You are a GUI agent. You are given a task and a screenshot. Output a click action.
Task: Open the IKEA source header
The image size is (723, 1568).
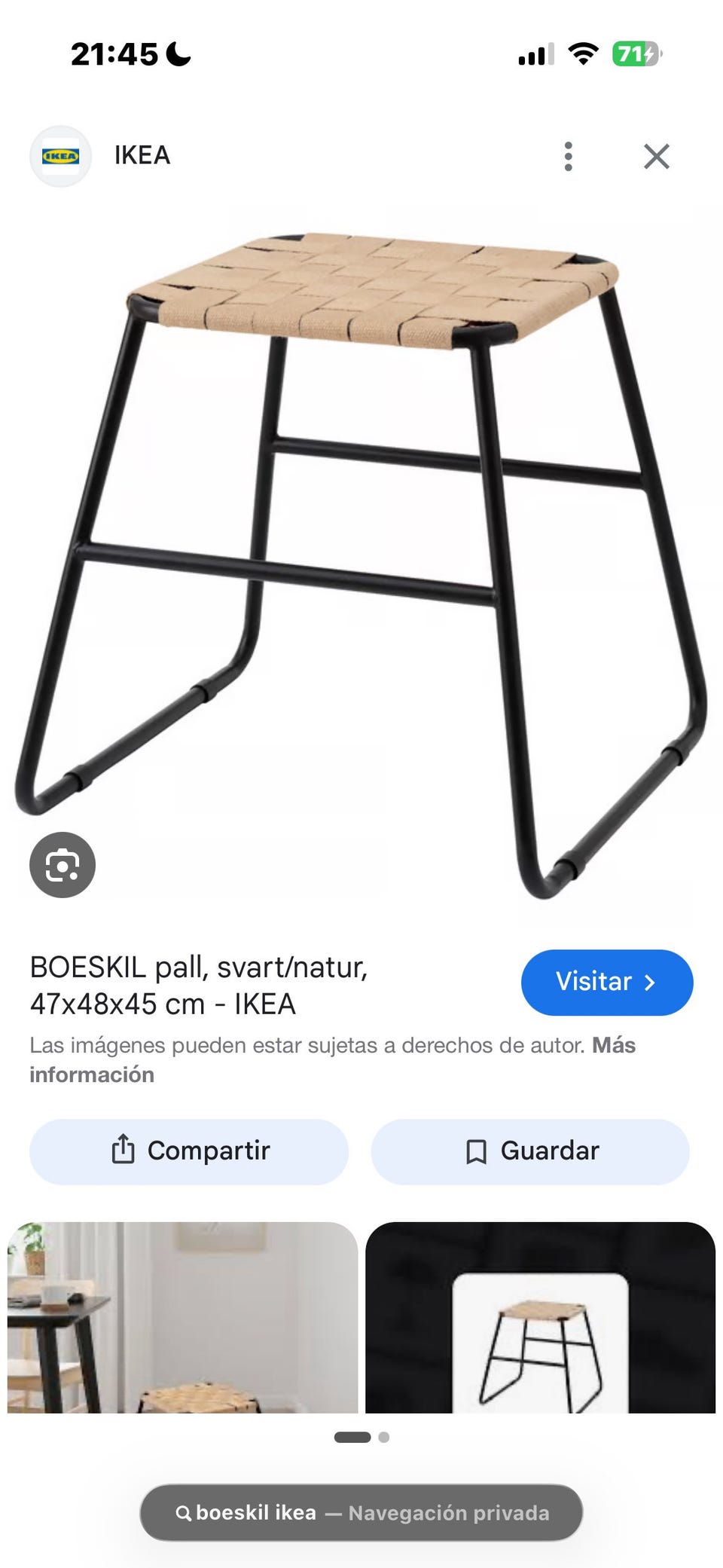(142, 155)
